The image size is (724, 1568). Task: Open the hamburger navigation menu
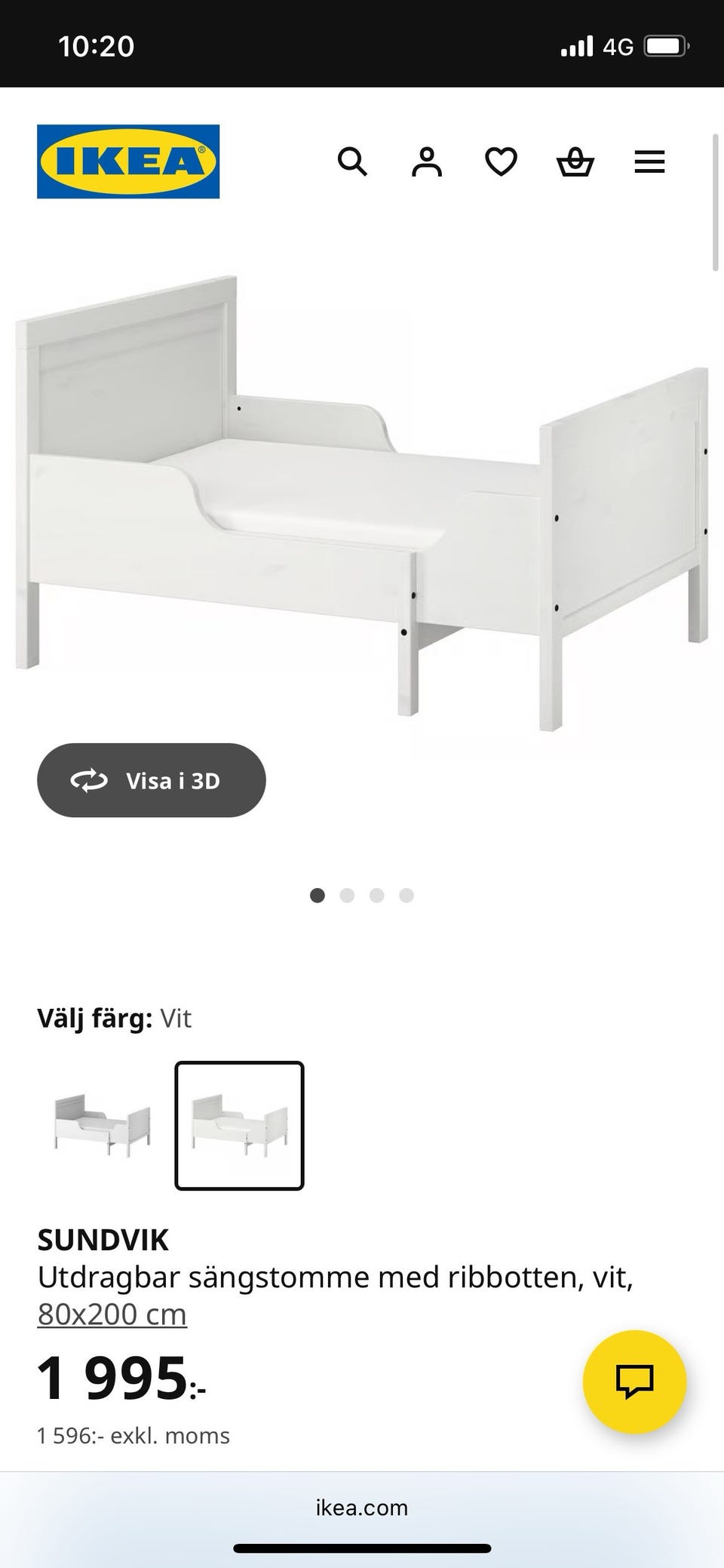point(649,161)
